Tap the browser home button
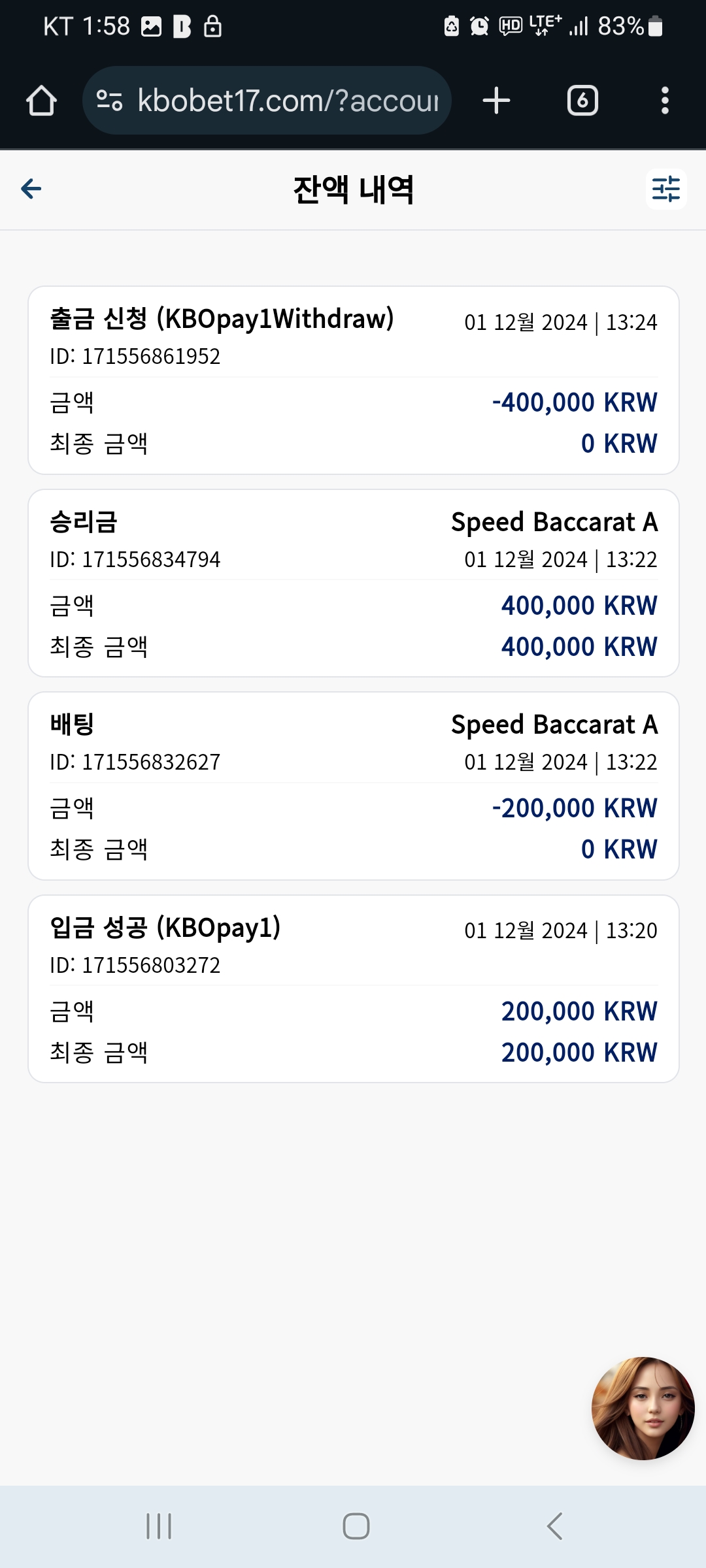Image resolution: width=706 pixels, height=1568 pixels. 41,101
